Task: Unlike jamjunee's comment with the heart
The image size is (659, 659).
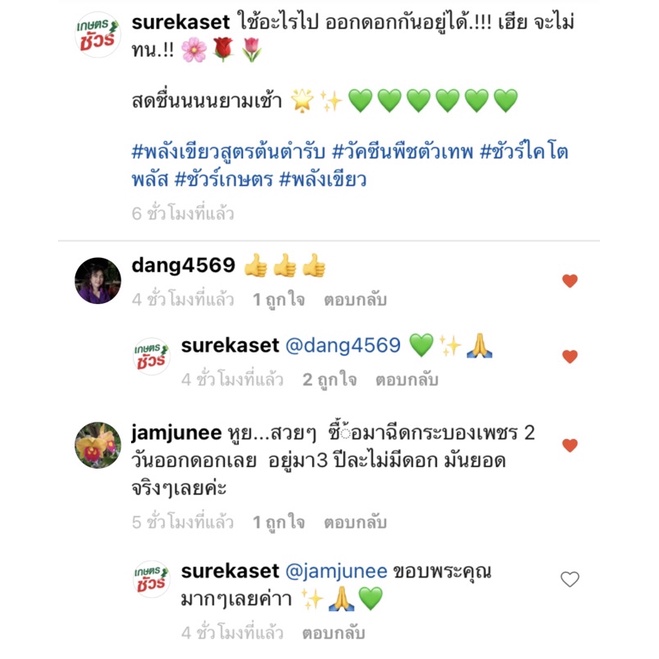Action: (x=569, y=445)
